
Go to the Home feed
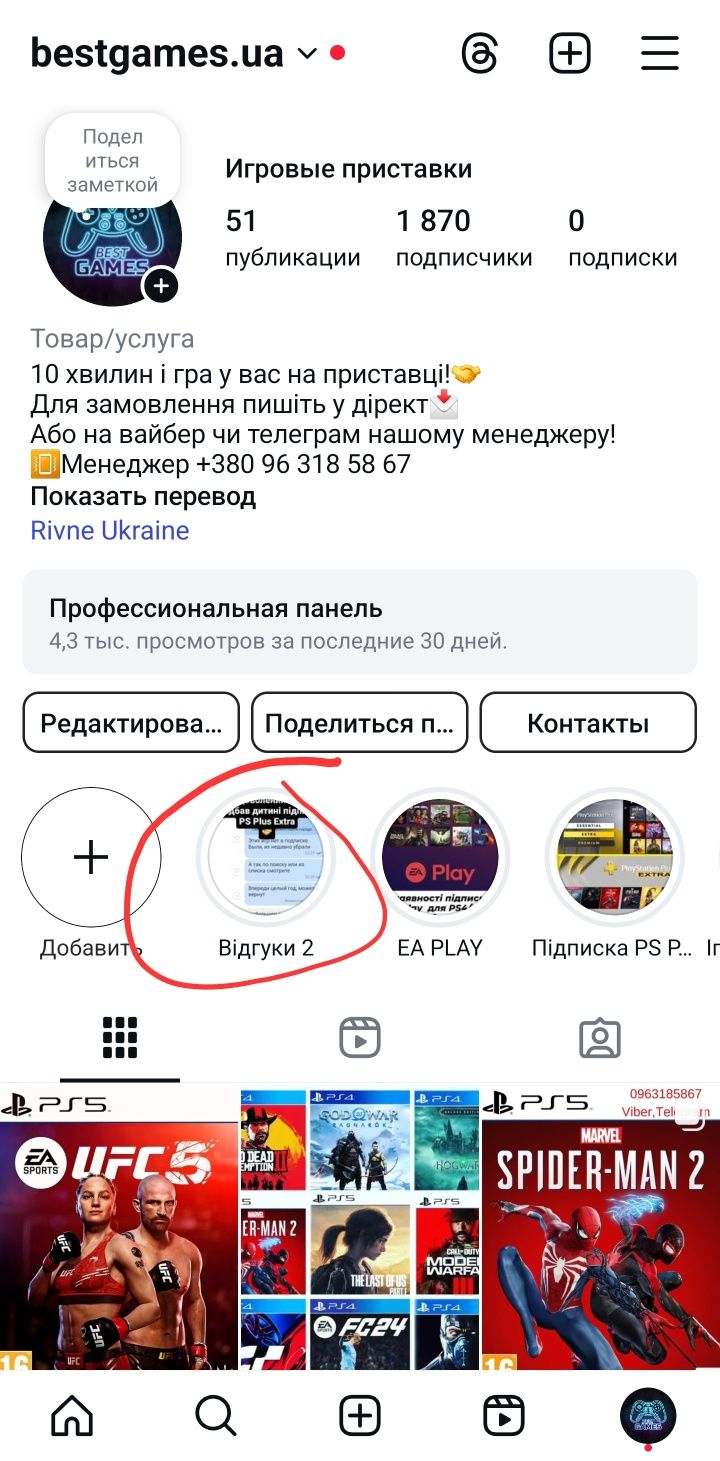tap(72, 1415)
